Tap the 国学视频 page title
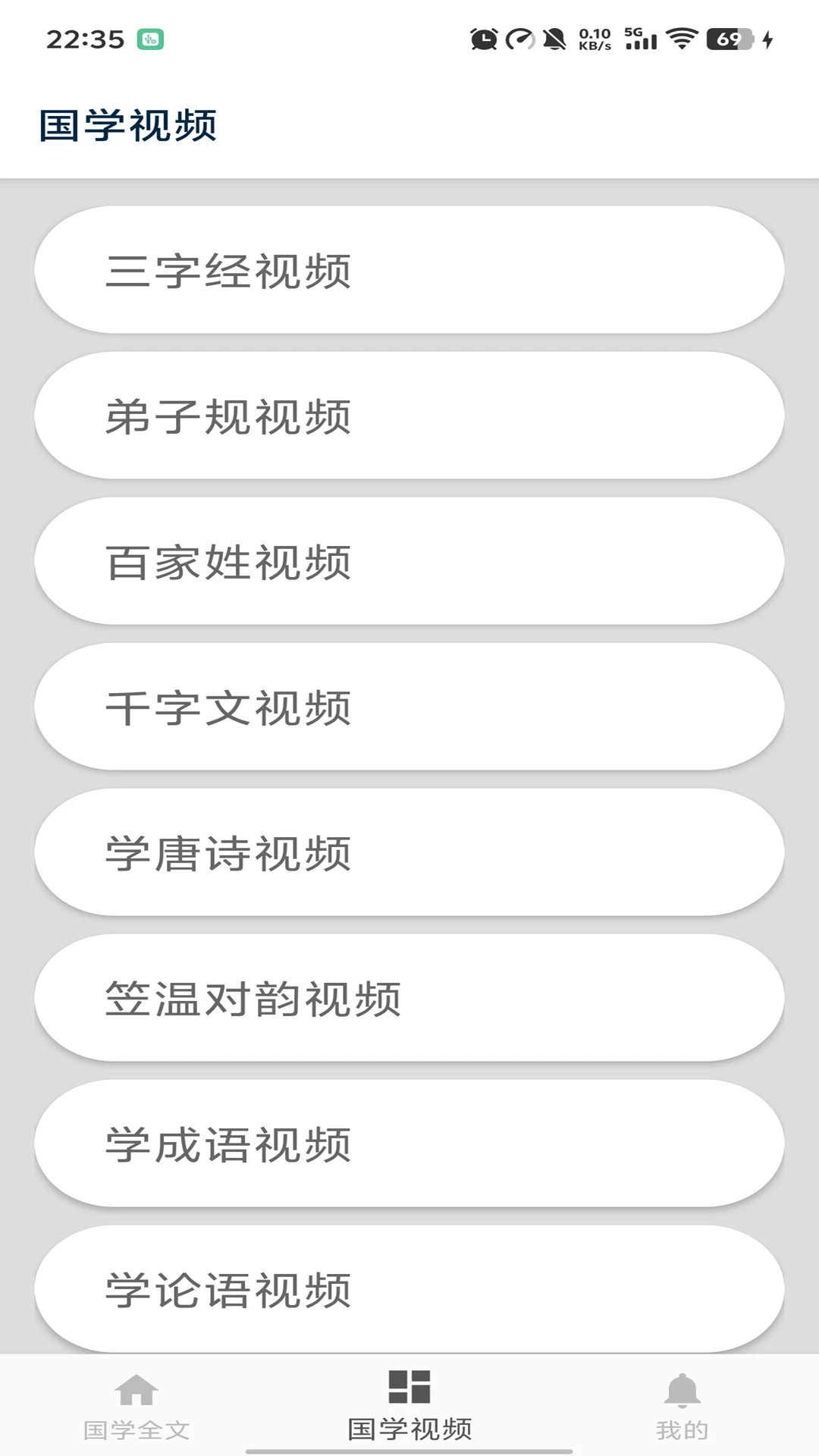This screenshot has height=1456, width=819. [x=129, y=125]
